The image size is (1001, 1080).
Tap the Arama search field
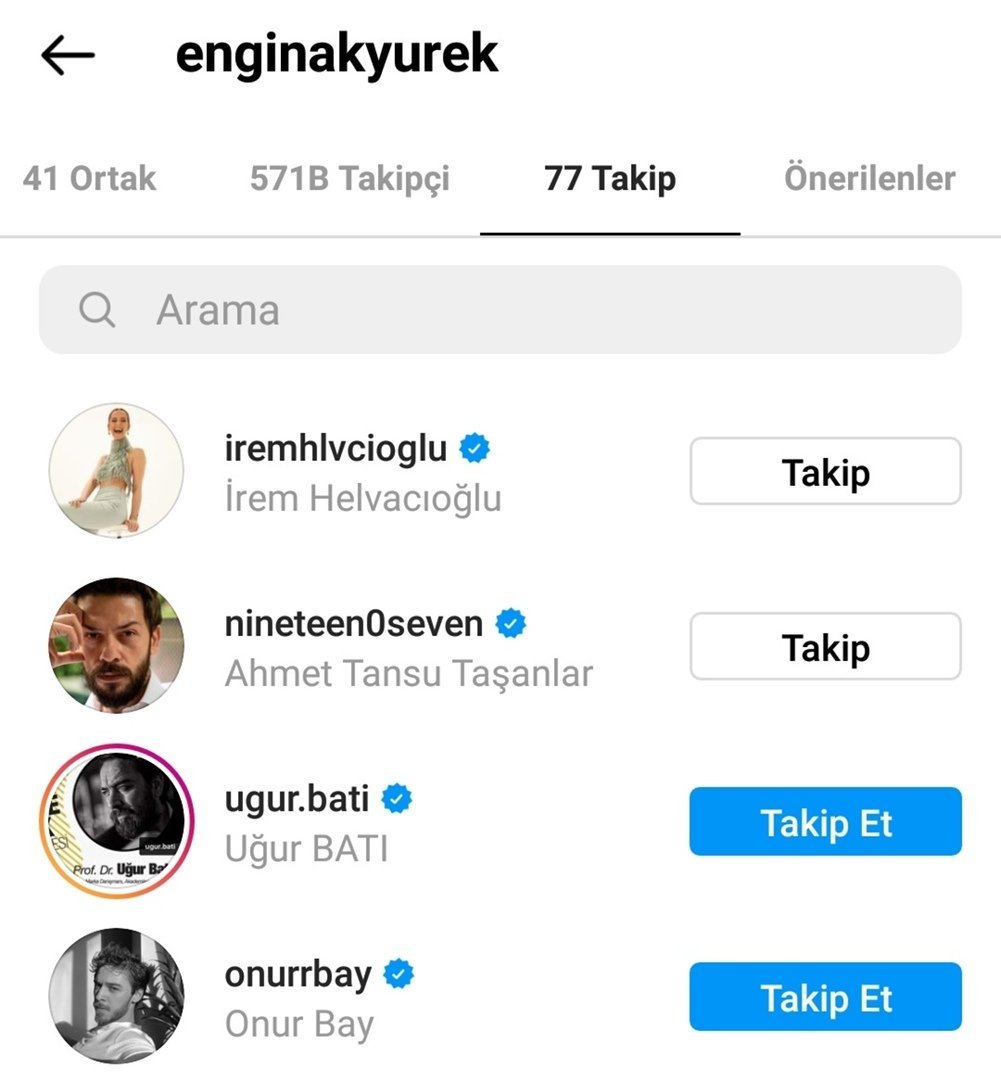500,310
